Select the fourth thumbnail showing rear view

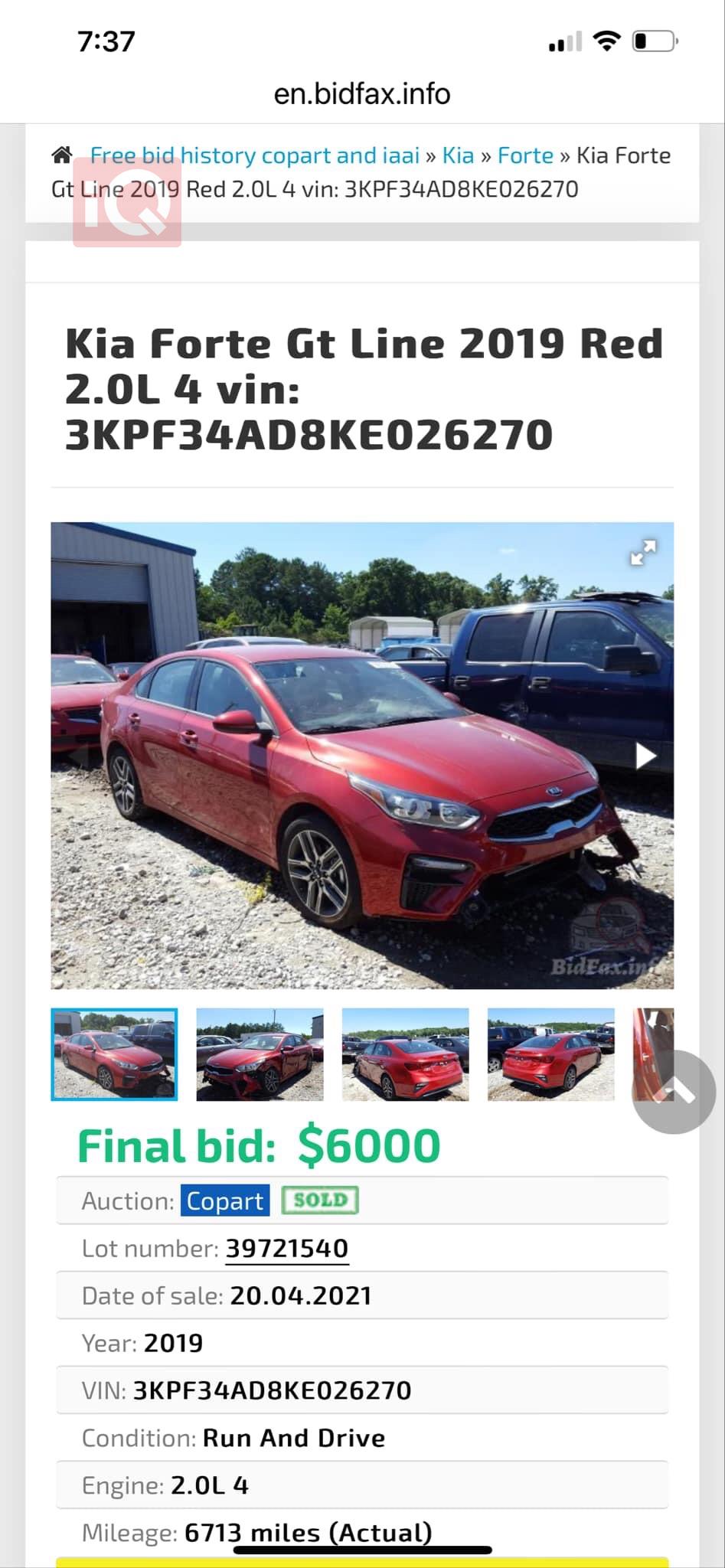pos(550,1054)
